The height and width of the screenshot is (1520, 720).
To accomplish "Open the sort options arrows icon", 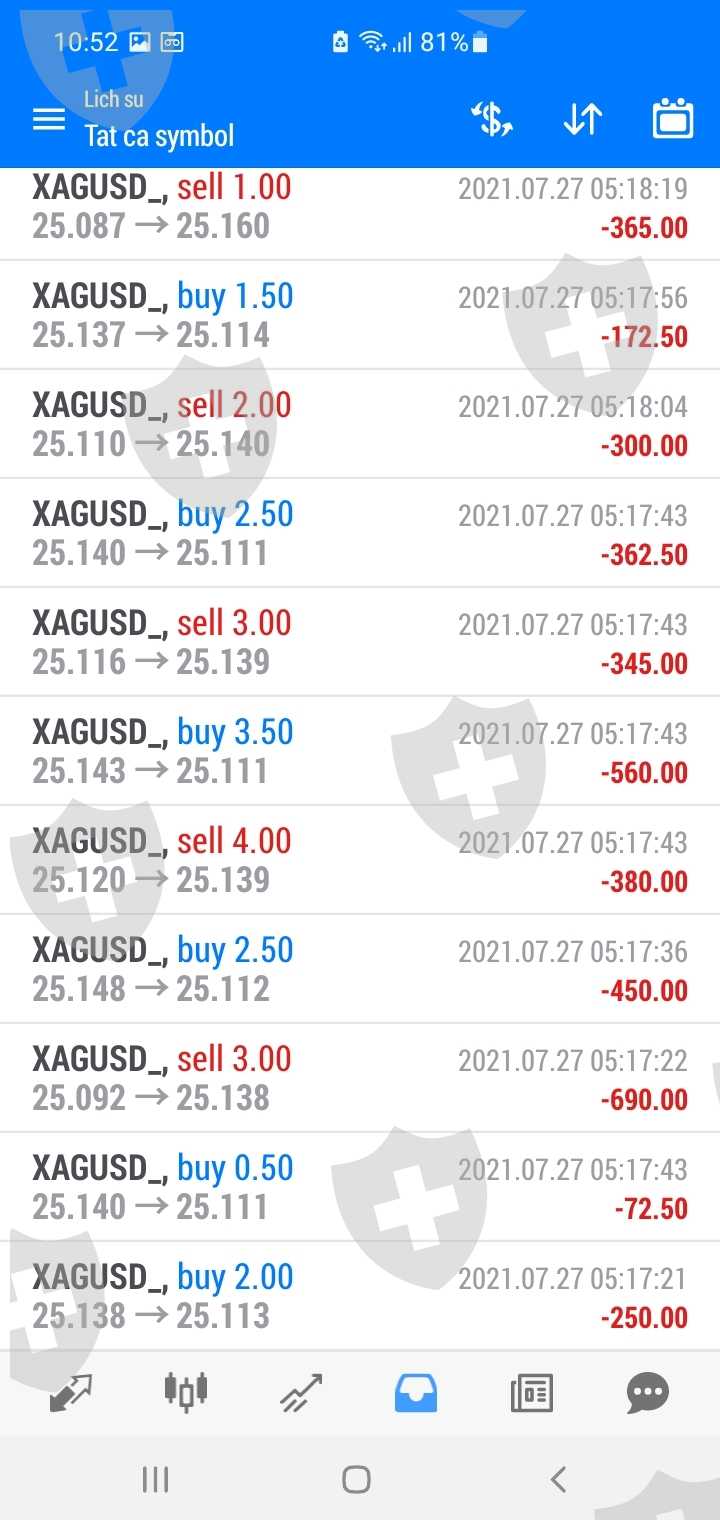I will click(x=582, y=120).
